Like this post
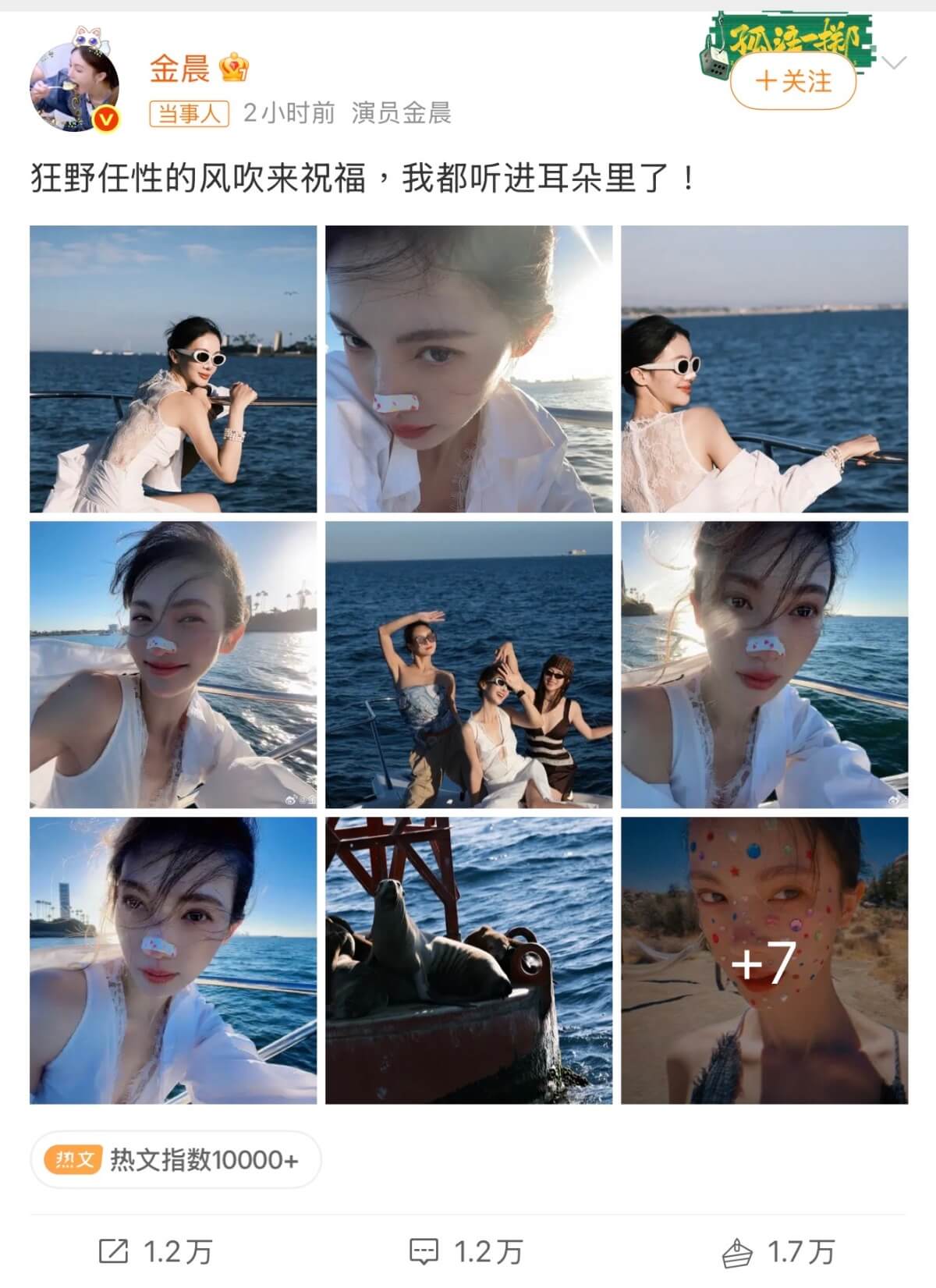This screenshot has width=936, height=1288. coord(778,1252)
